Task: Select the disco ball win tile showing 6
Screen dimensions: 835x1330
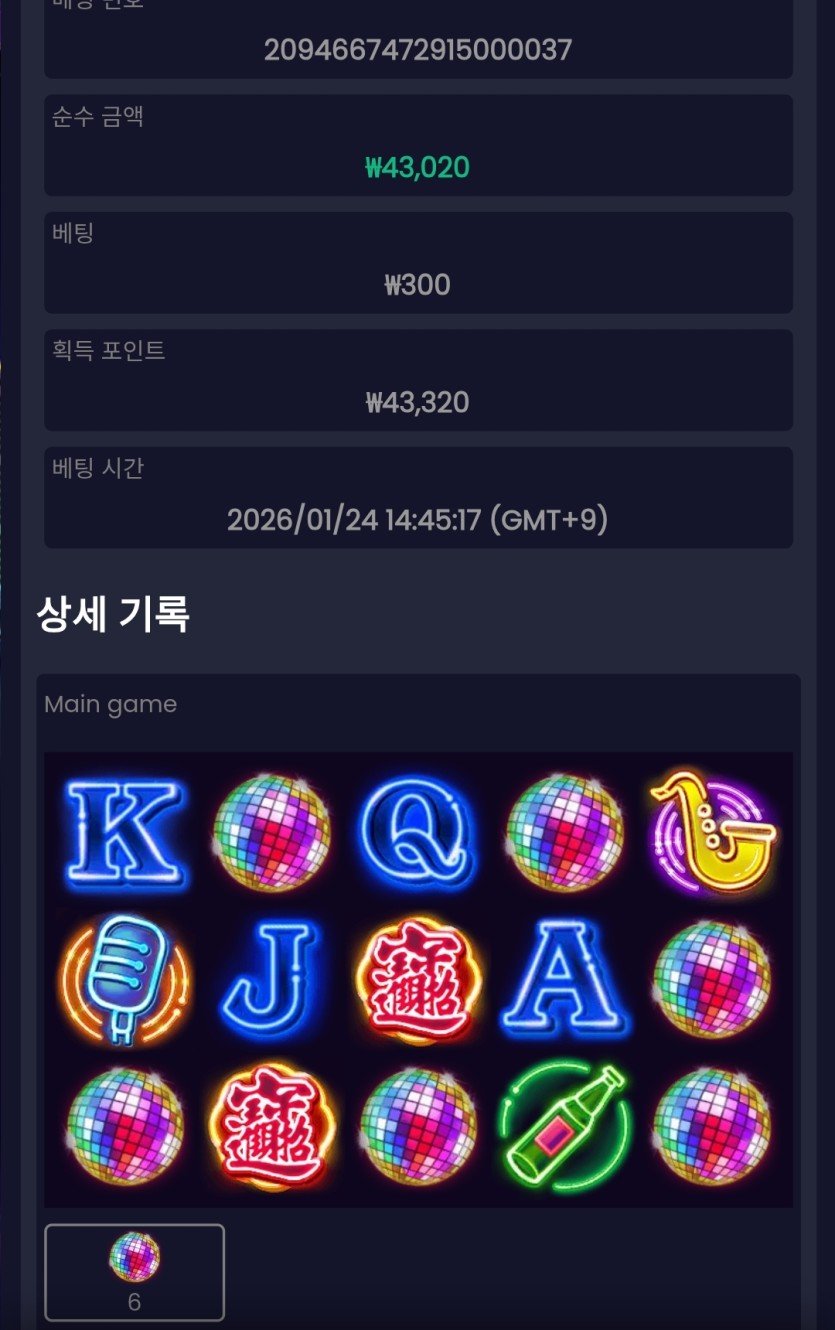Action: [x=134, y=1271]
